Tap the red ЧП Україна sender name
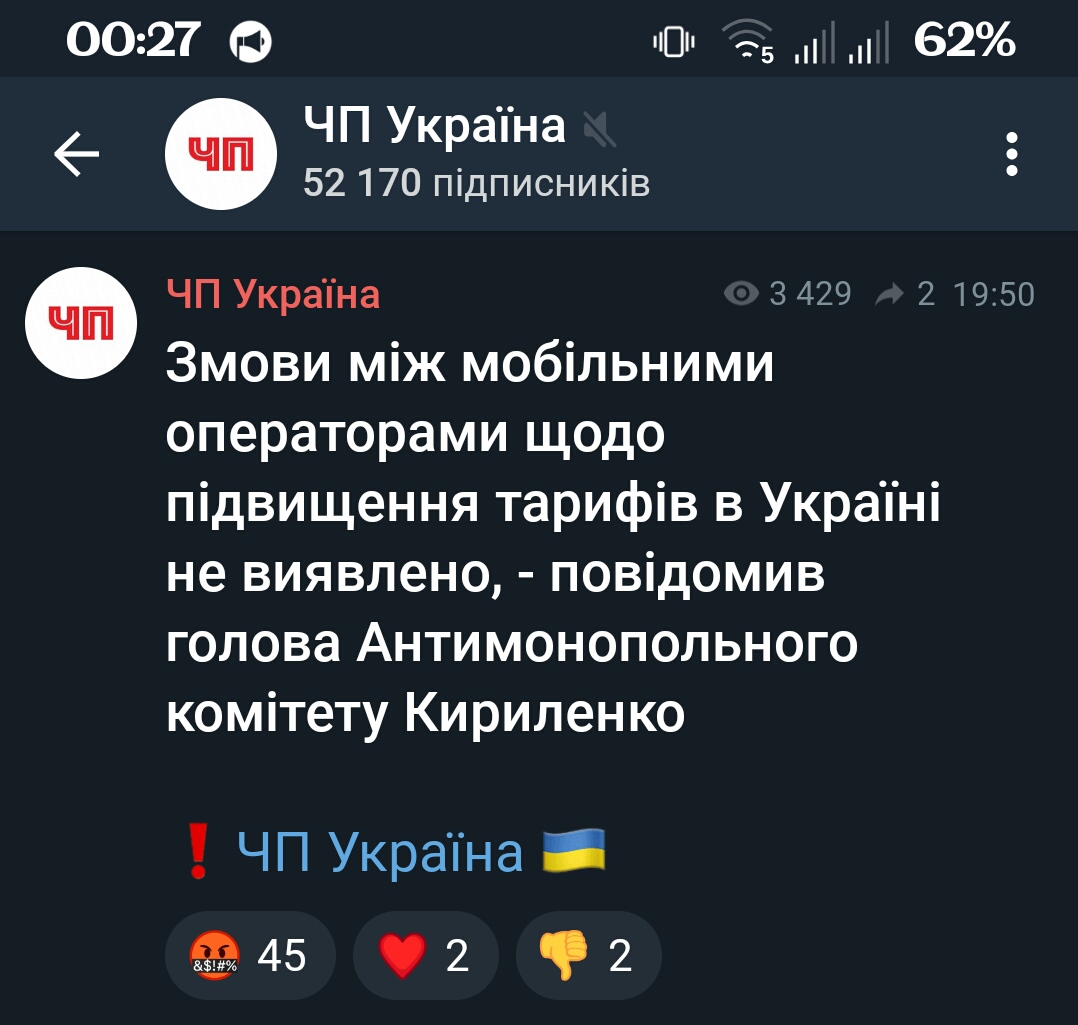The height and width of the screenshot is (1025, 1078). 273,294
